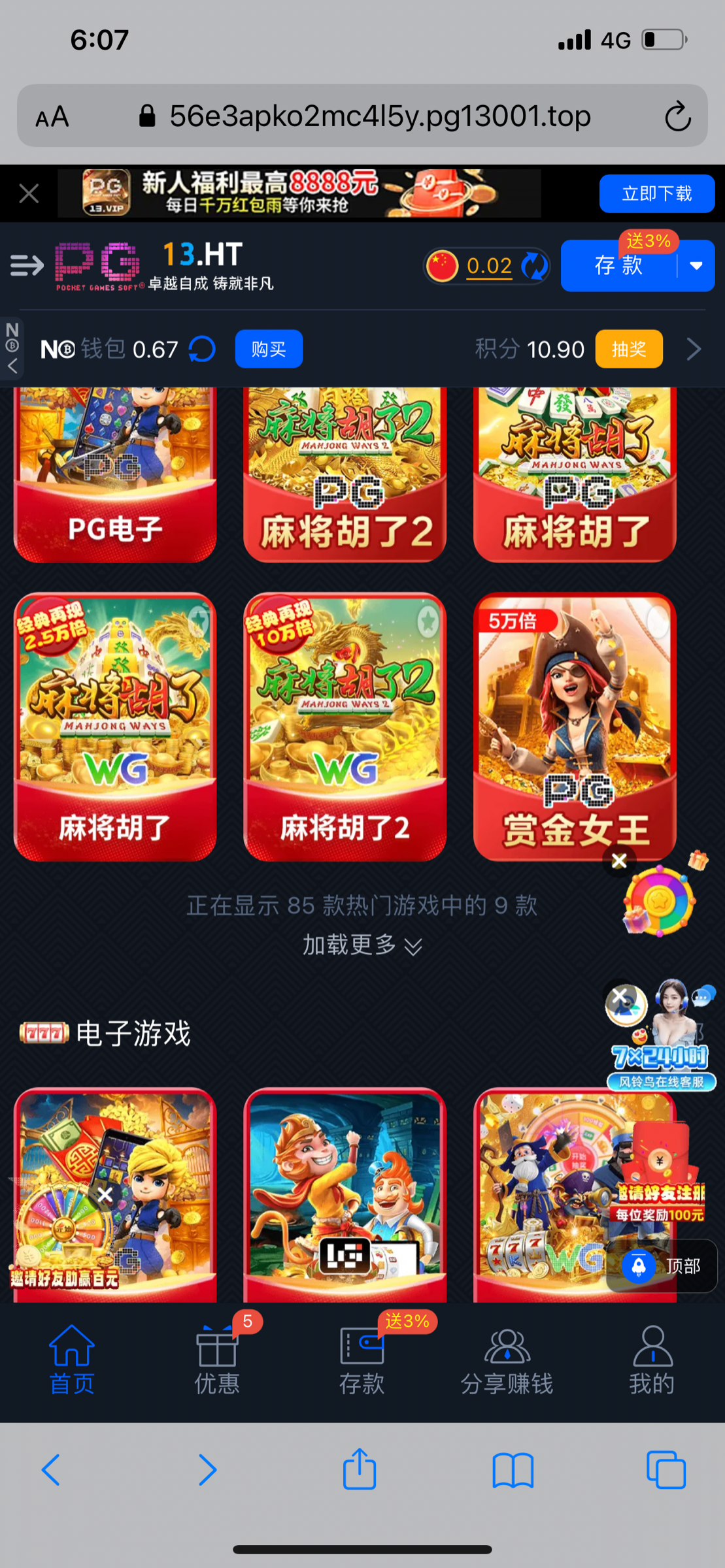Screen dimensions: 725x1568
Task: Tap the rocket 顶部 back-to-top icon
Action: point(637,1266)
